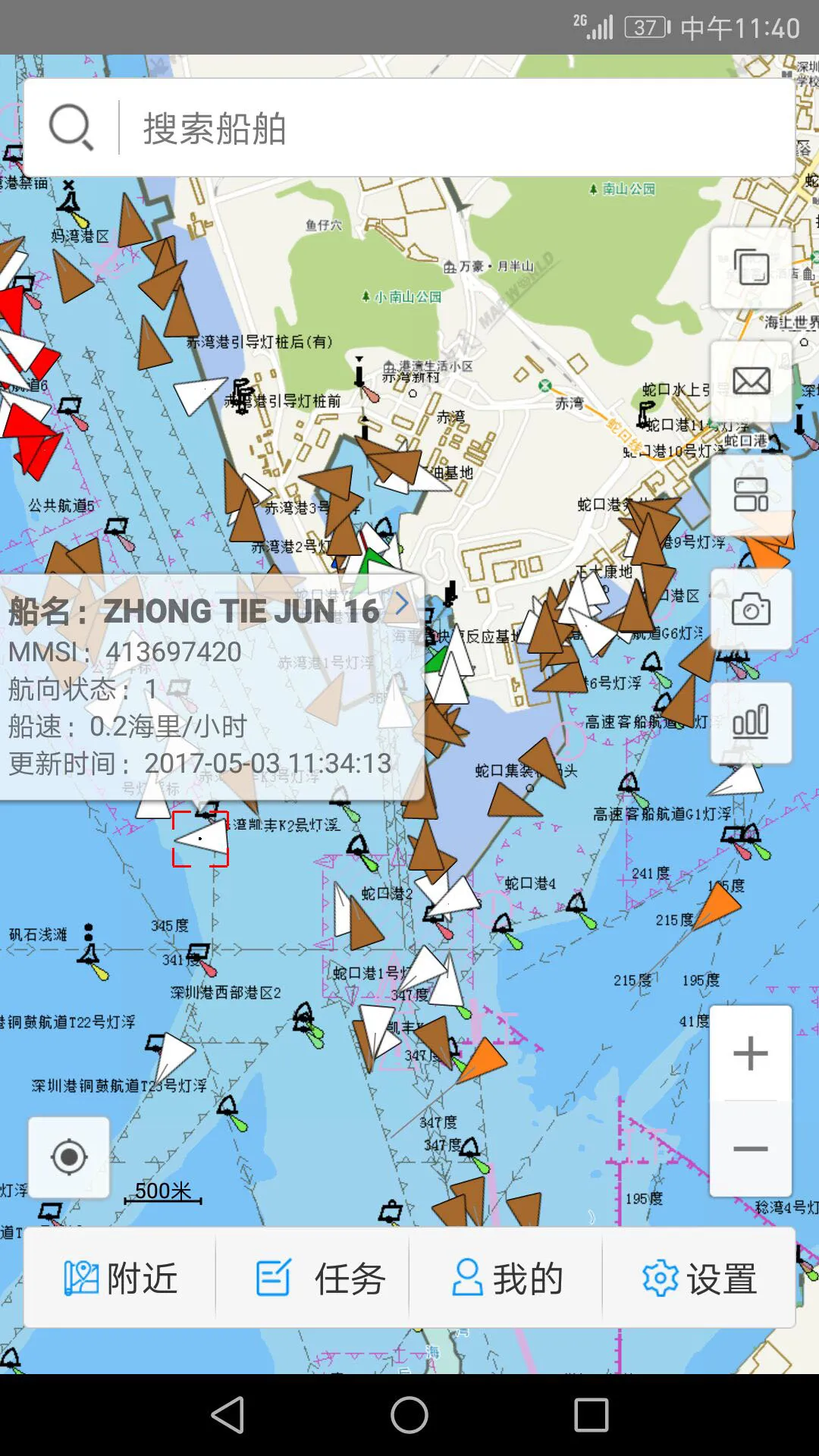The height and width of the screenshot is (1456, 819).
Task: Switch to the 我的 tab
Action: pyautogui.click(x=506, y=1279)
